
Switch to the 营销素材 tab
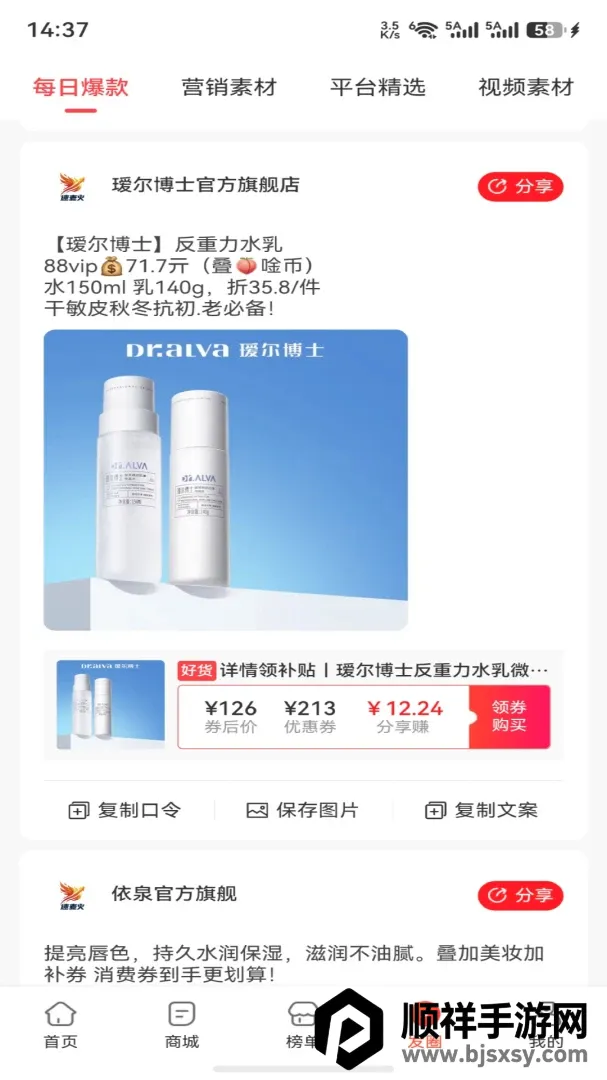click(x=229, y=87)
